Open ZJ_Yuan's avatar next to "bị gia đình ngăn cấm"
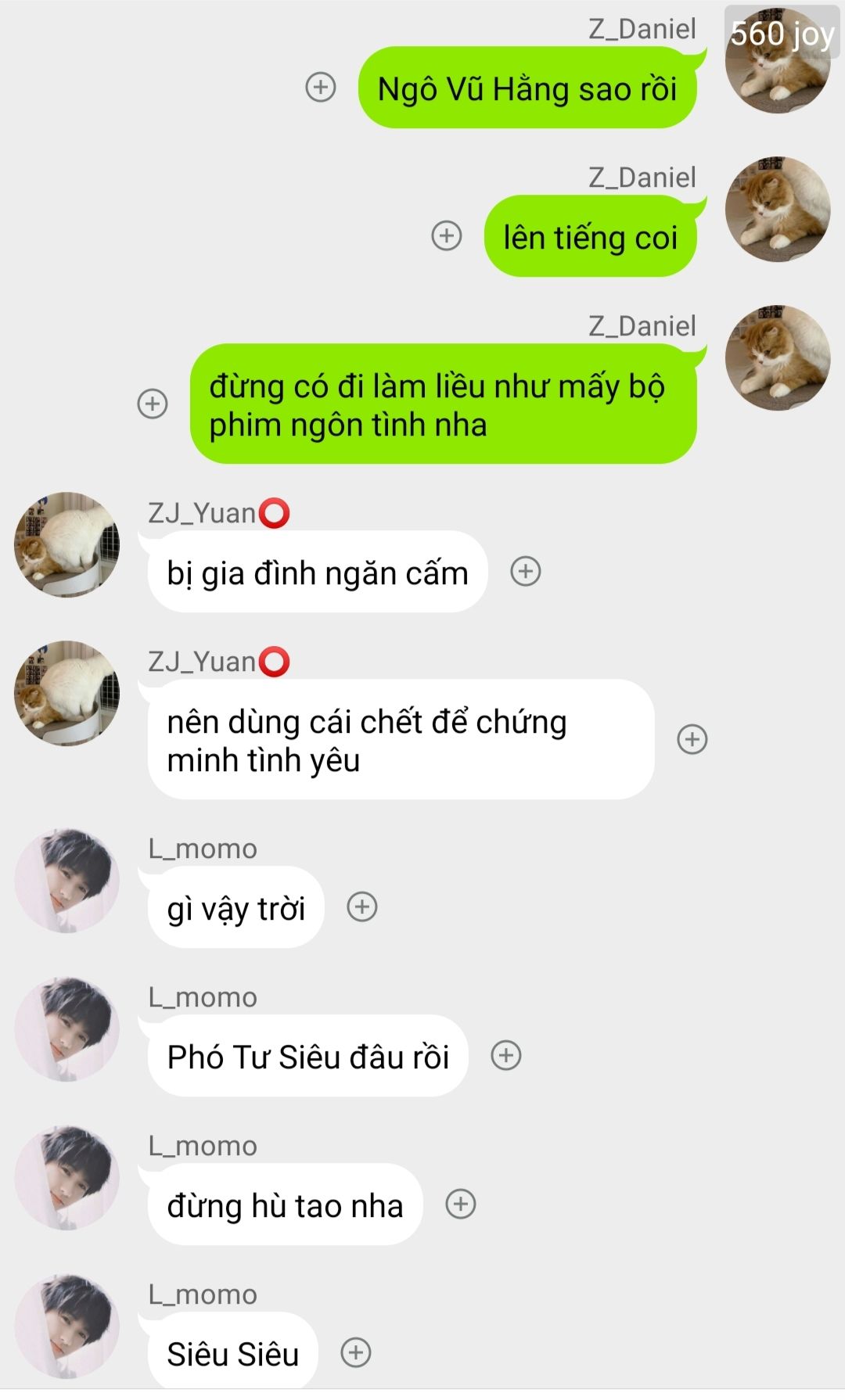Screen dimensions: 845x1400 67,544
